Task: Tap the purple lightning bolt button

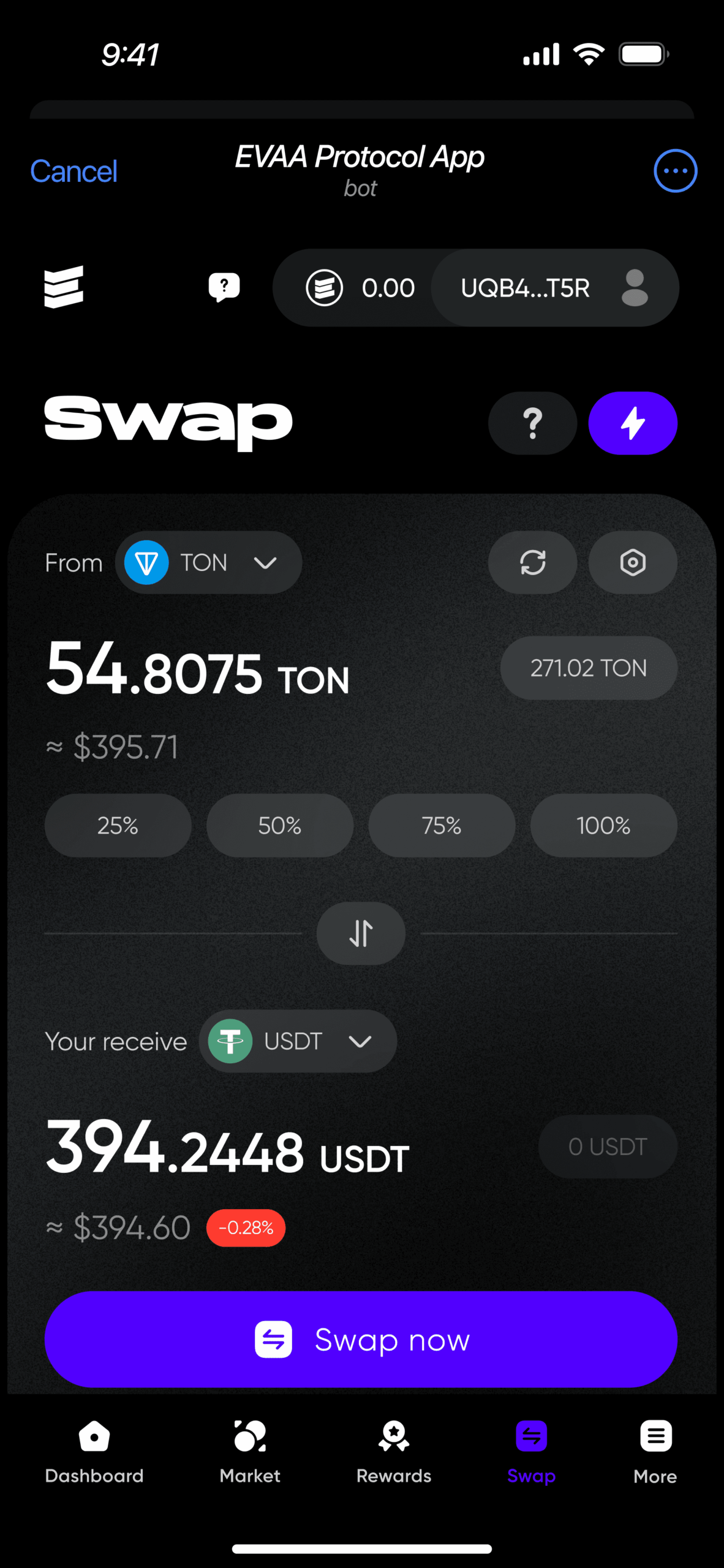Action: pyautogui.click(x=633, y=423)
